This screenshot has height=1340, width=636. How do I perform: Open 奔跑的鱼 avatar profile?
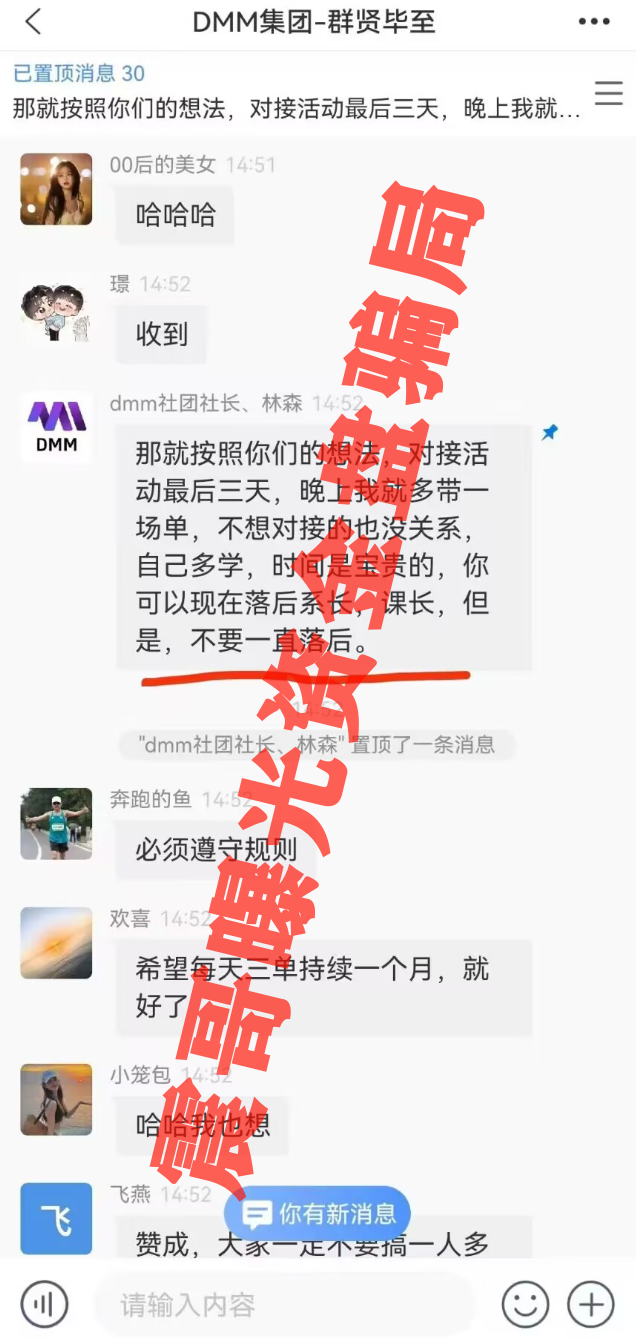point(56,824)
